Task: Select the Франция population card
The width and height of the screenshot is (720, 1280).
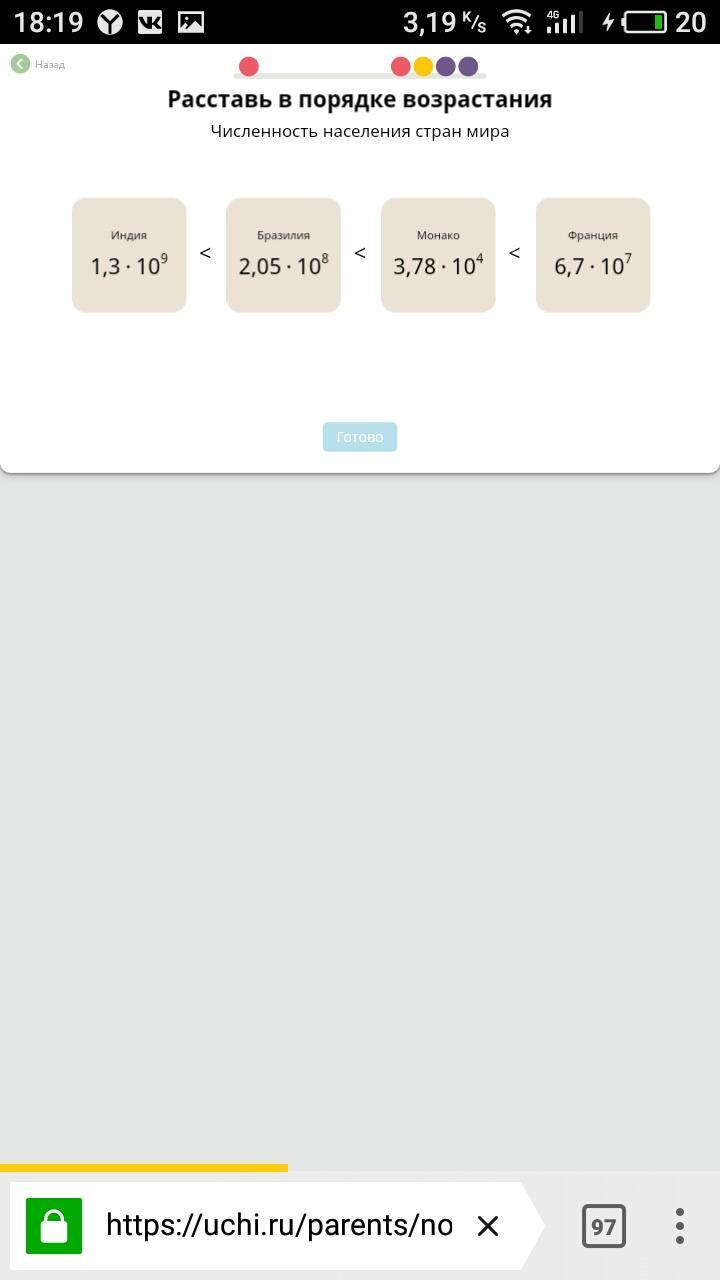Action: 593,255
